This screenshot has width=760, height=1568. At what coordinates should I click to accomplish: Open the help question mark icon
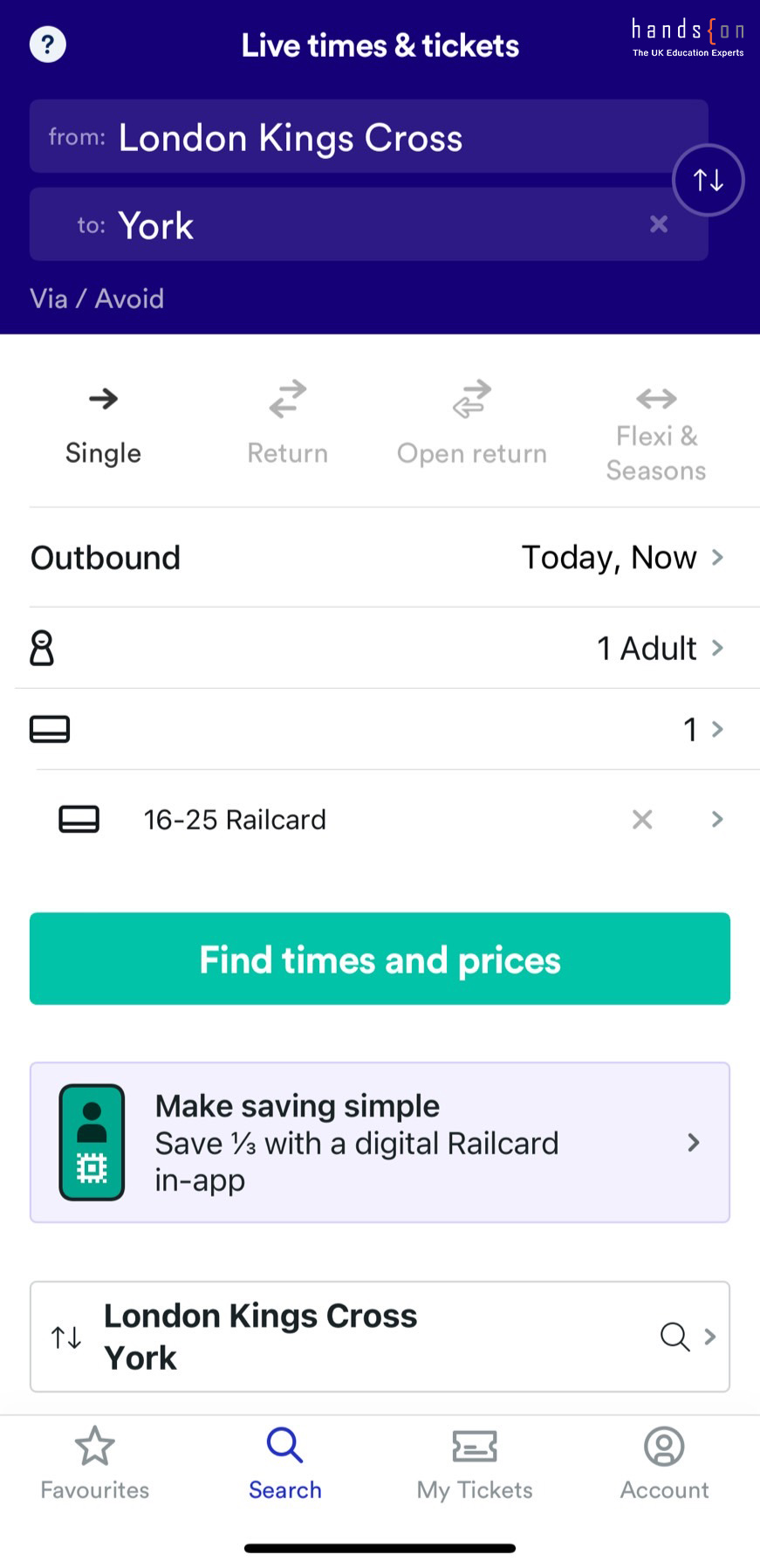48,45
